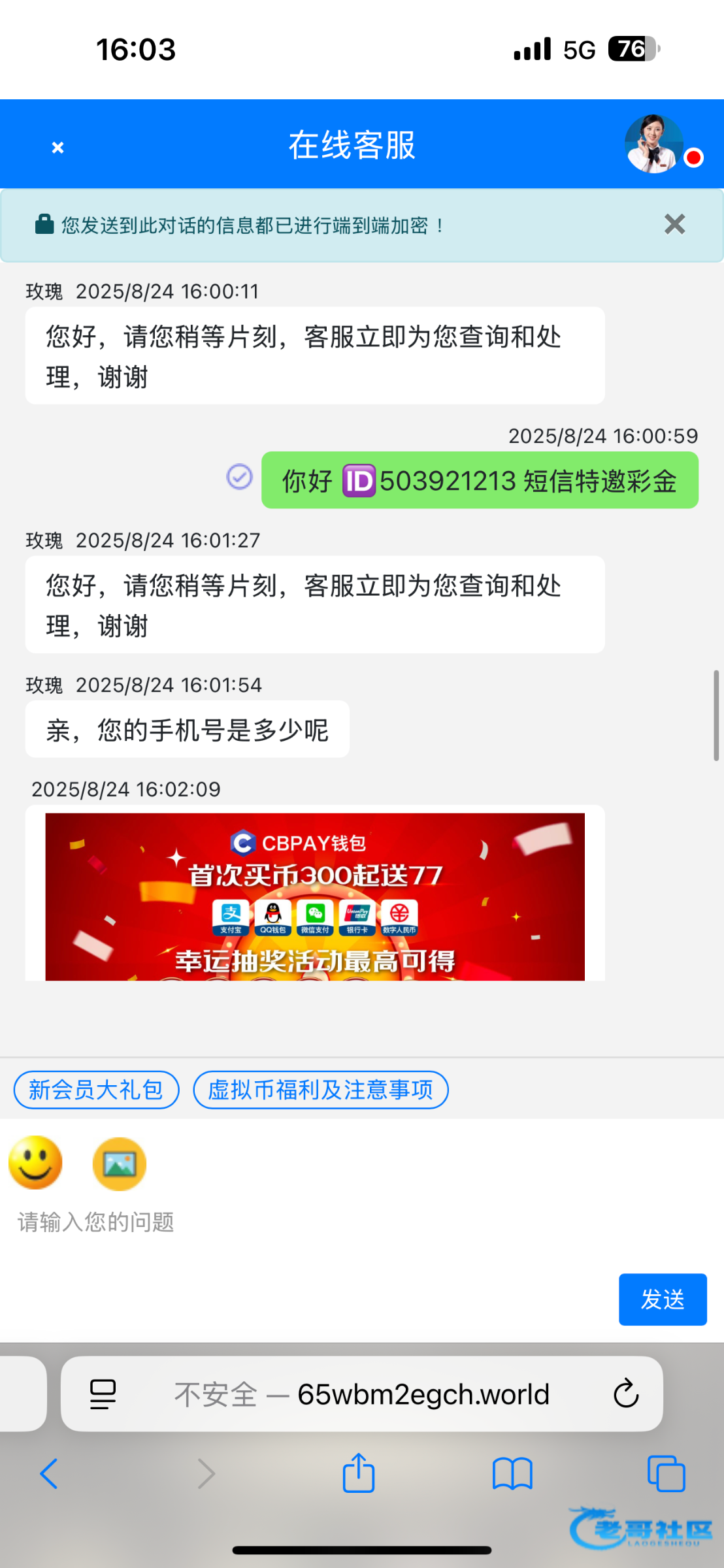
Task: Close the online customer service chat
Action: point(58,148)
